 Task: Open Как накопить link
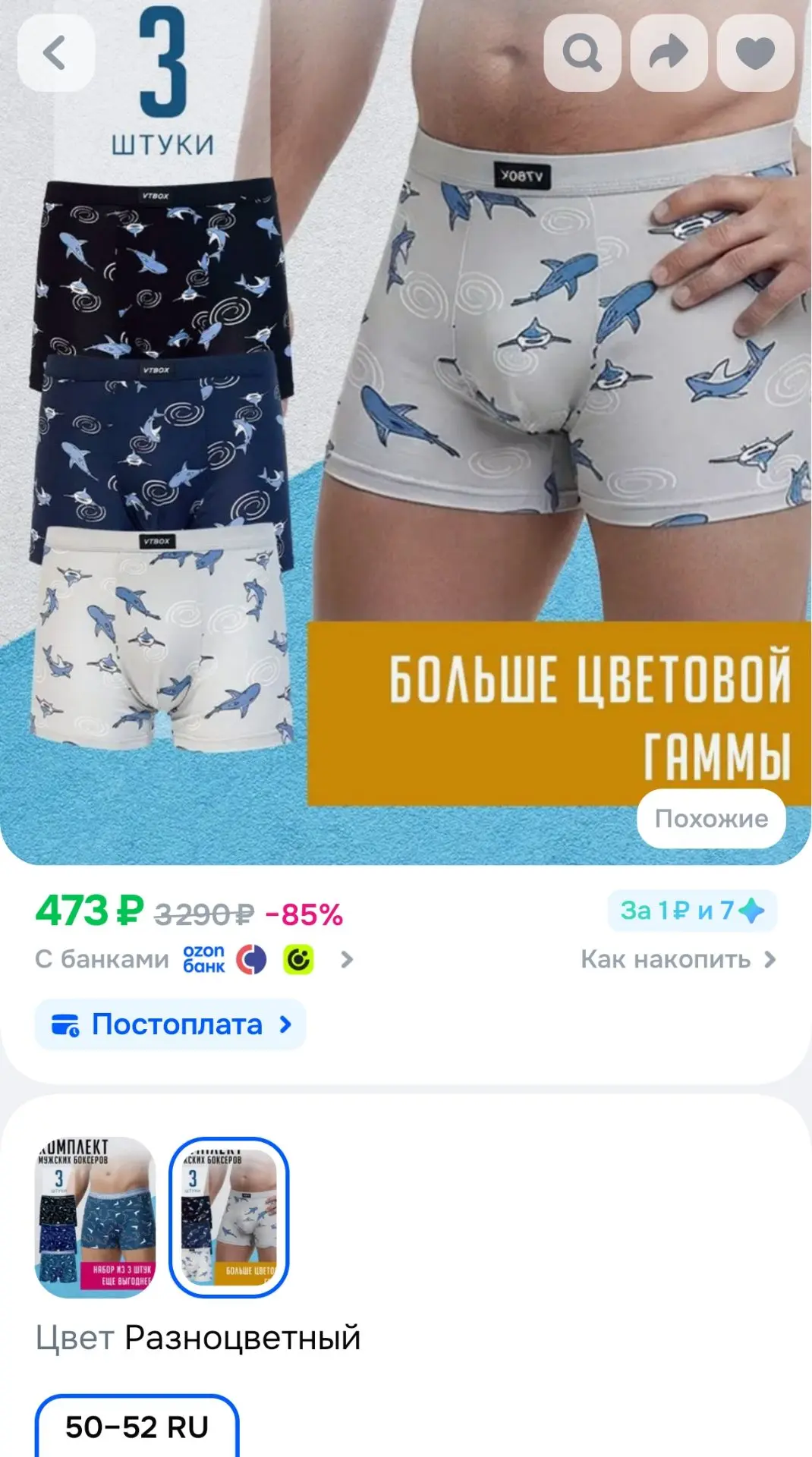pyautogui.click(x=678, y=959)
